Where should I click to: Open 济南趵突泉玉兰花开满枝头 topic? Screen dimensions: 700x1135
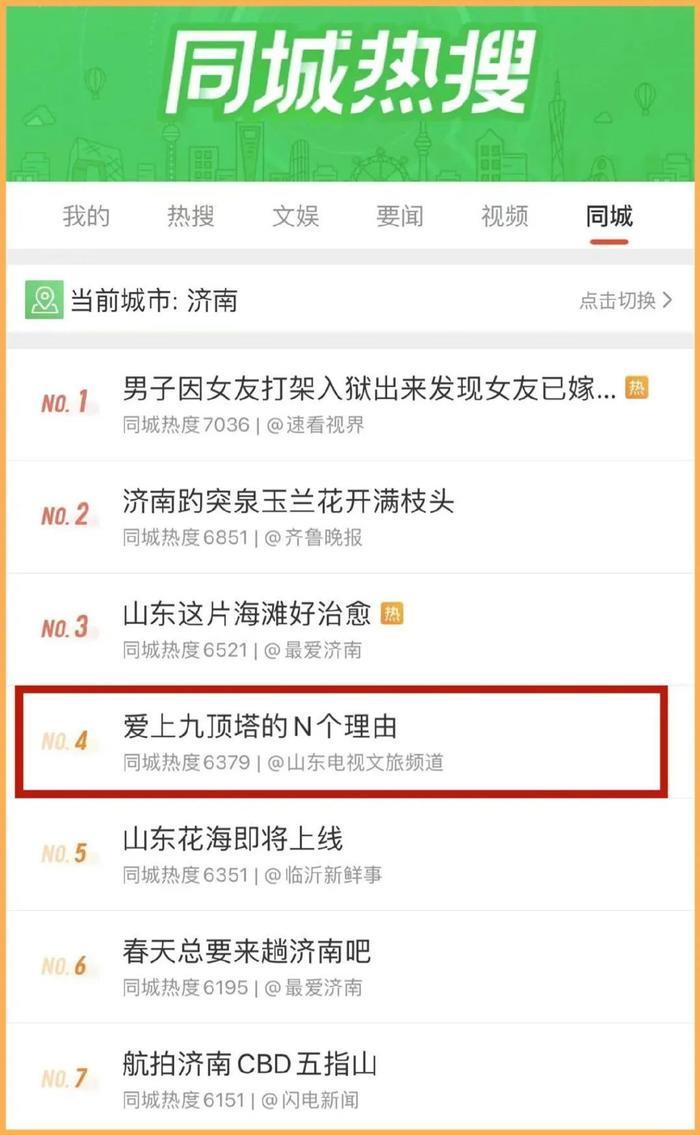[288, 501]
